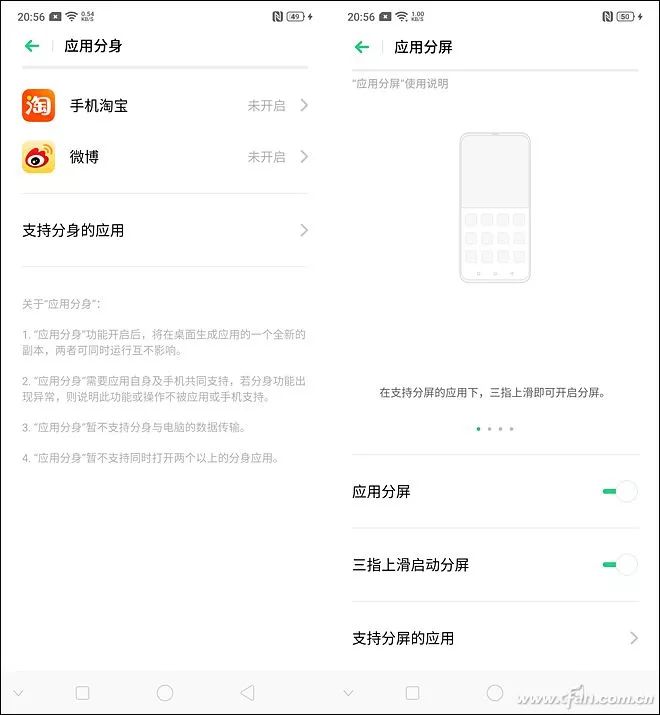Open clone settings for 微博
Image resolution: width=660 pixels, height=715 pixels.
[165, 157]
